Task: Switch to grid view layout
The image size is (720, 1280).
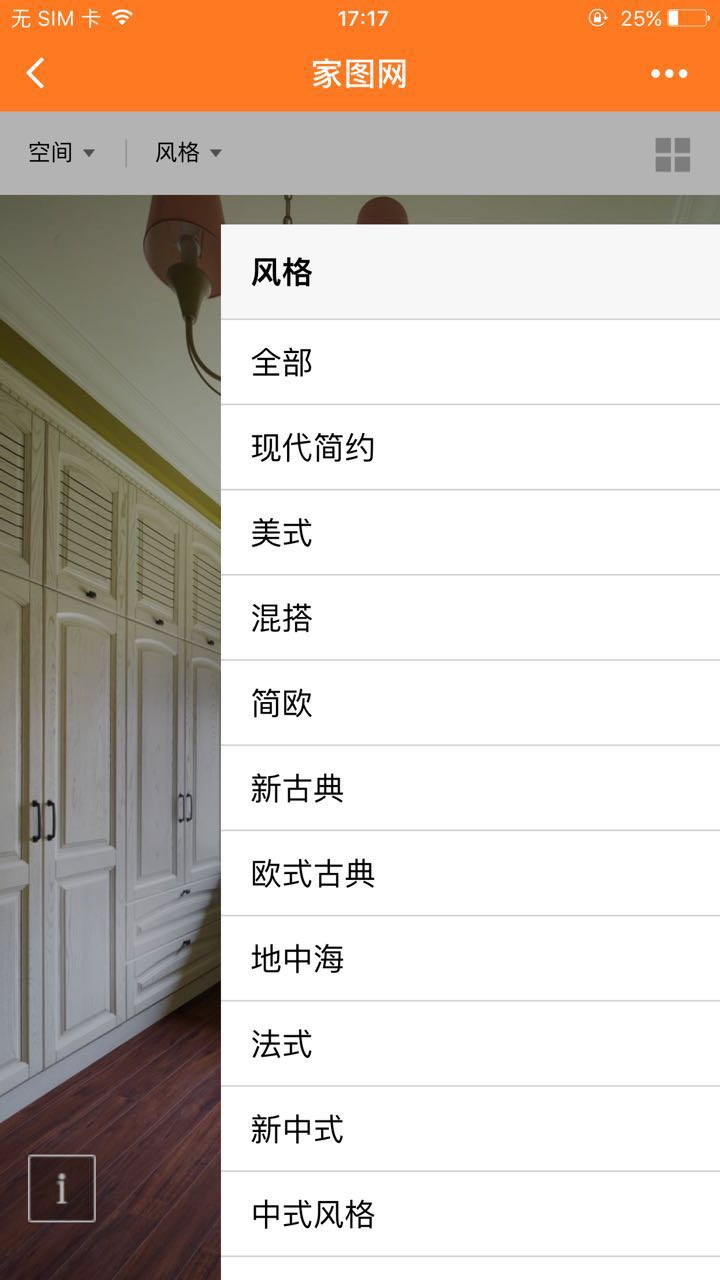Action: [x=672, y=154]
